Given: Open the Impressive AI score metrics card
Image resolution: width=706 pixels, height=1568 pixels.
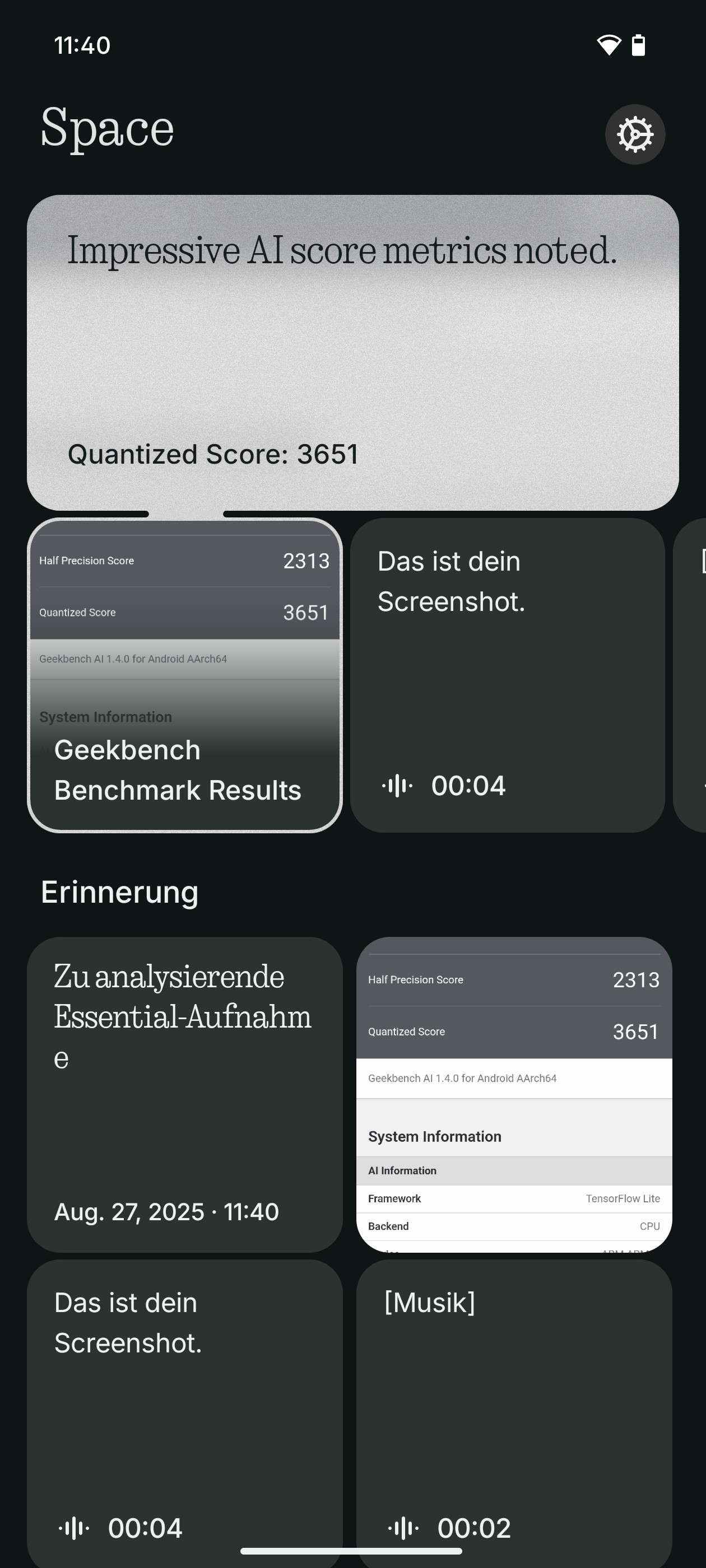Looking at the screenshot, I should pyautogui.click(x=352, y=352).
